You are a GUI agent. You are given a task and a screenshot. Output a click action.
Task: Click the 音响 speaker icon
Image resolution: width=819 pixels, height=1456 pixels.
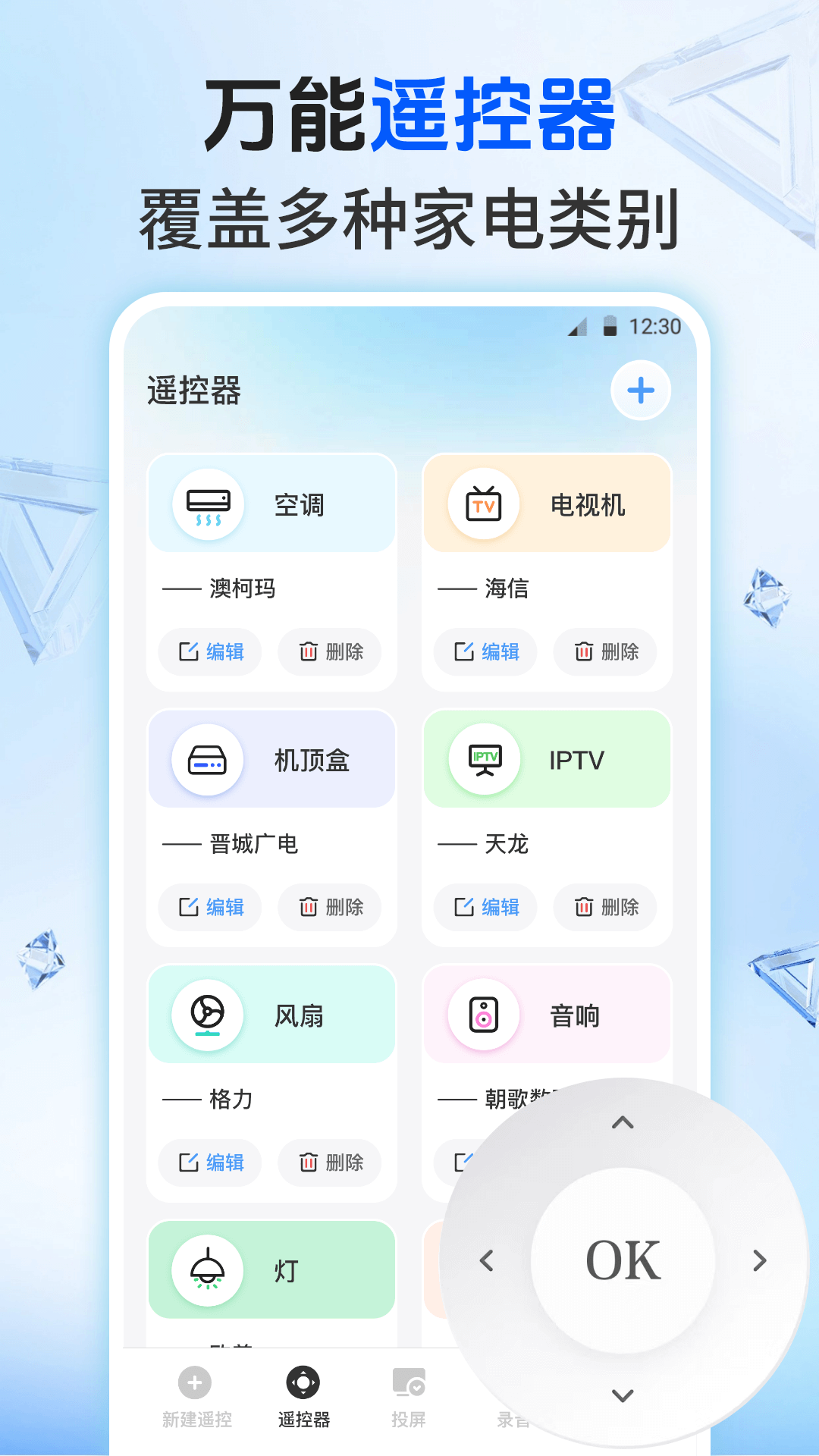[x=483, y=1015]
